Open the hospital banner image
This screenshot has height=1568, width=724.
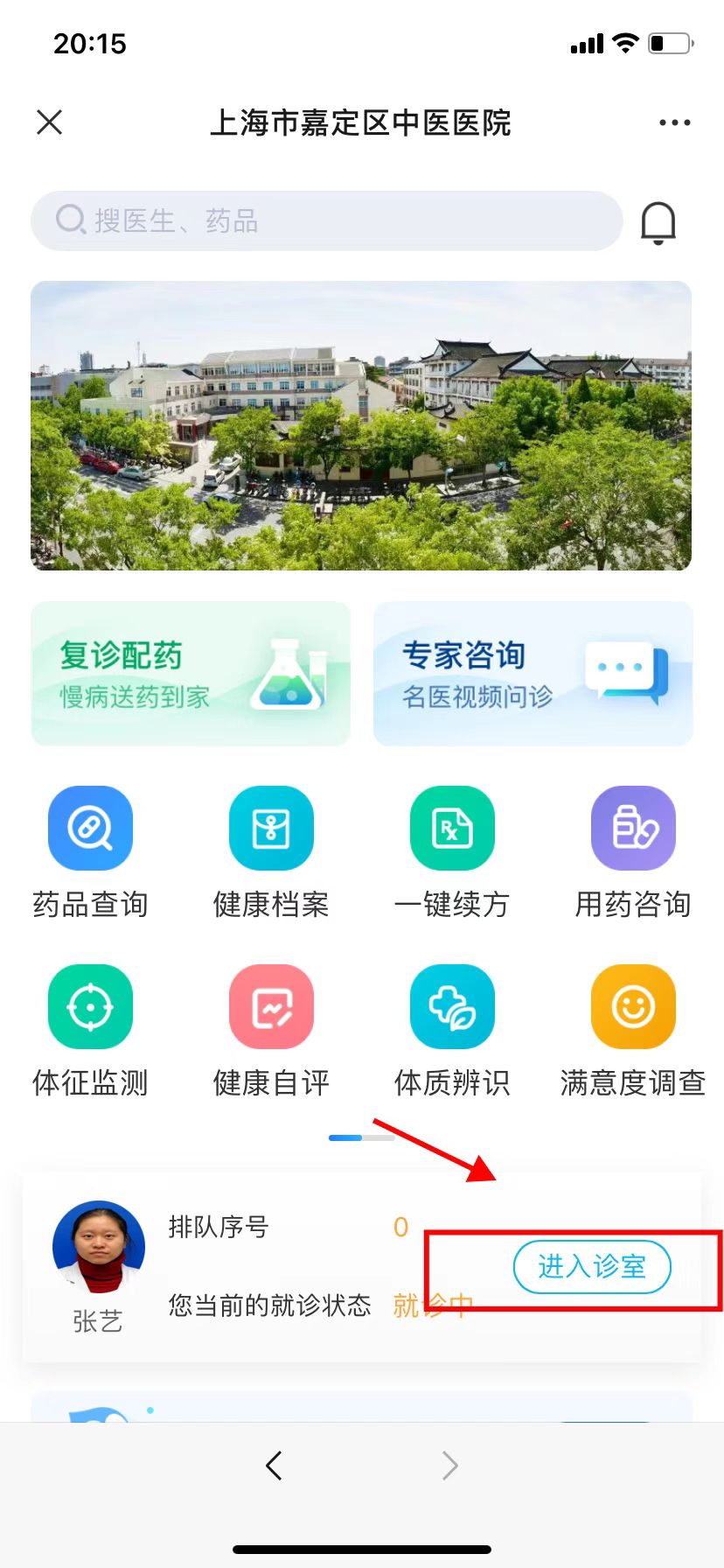click(361, 425)
